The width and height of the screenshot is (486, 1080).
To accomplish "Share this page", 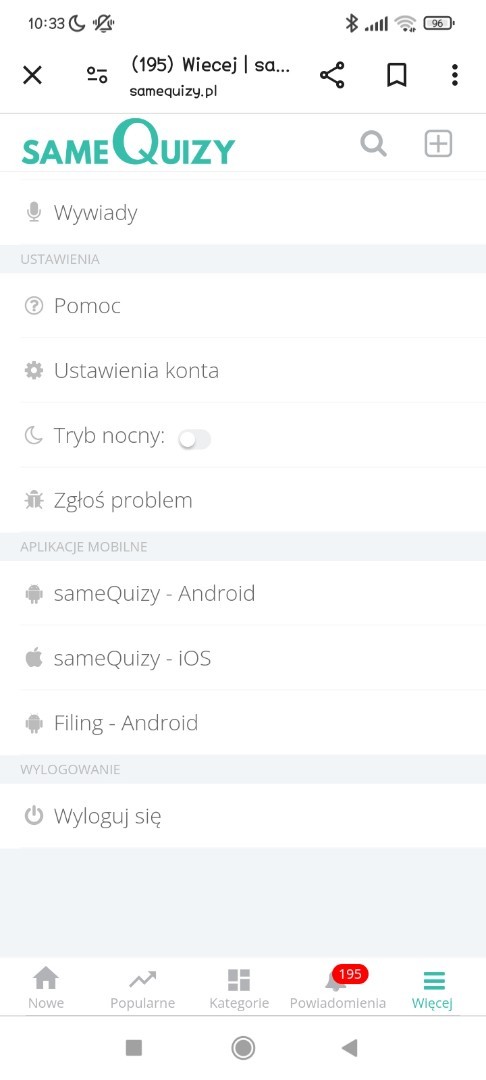I will click(x=332, y=75).
